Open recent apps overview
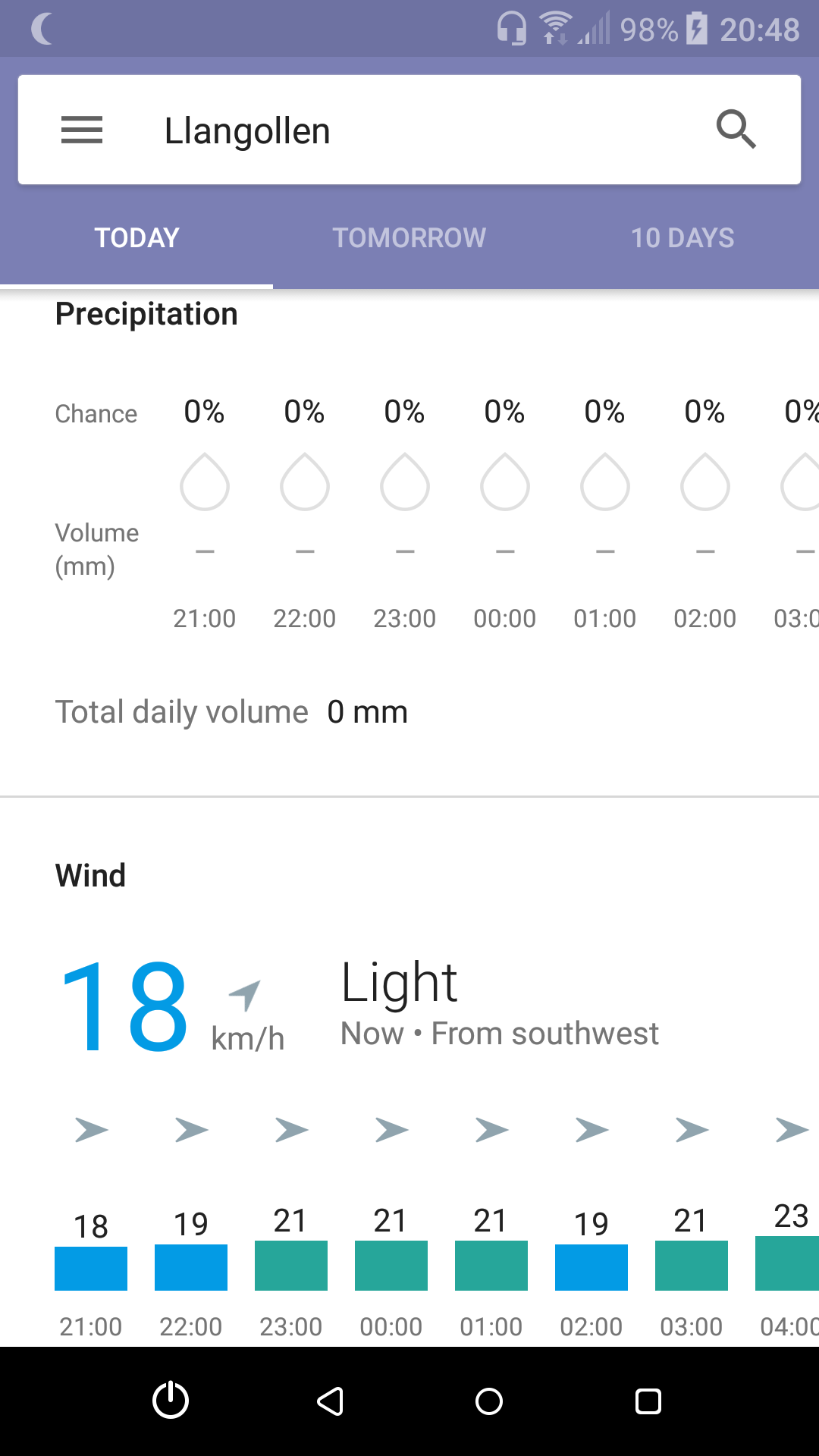This screenshot has width=819, height=1456. point(648,1401)
